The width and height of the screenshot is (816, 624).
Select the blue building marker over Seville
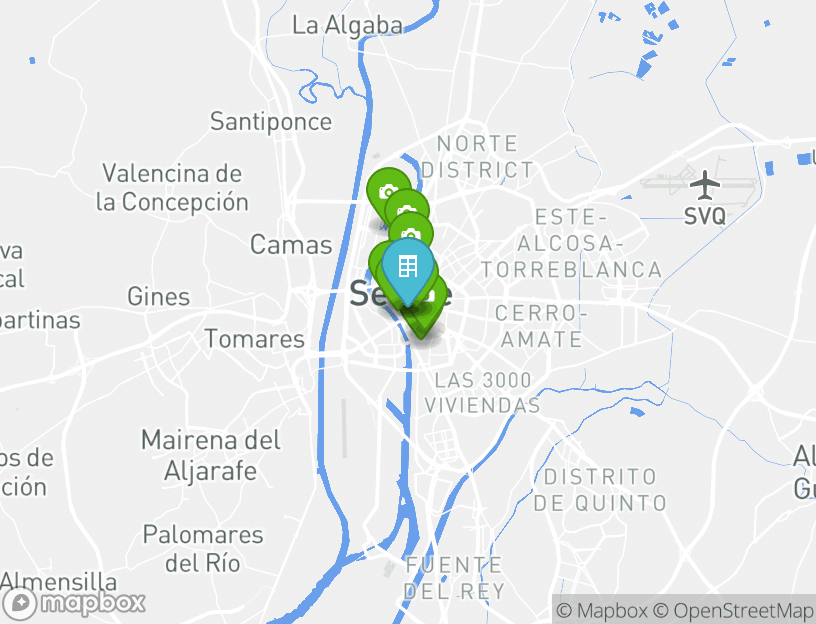408,267
